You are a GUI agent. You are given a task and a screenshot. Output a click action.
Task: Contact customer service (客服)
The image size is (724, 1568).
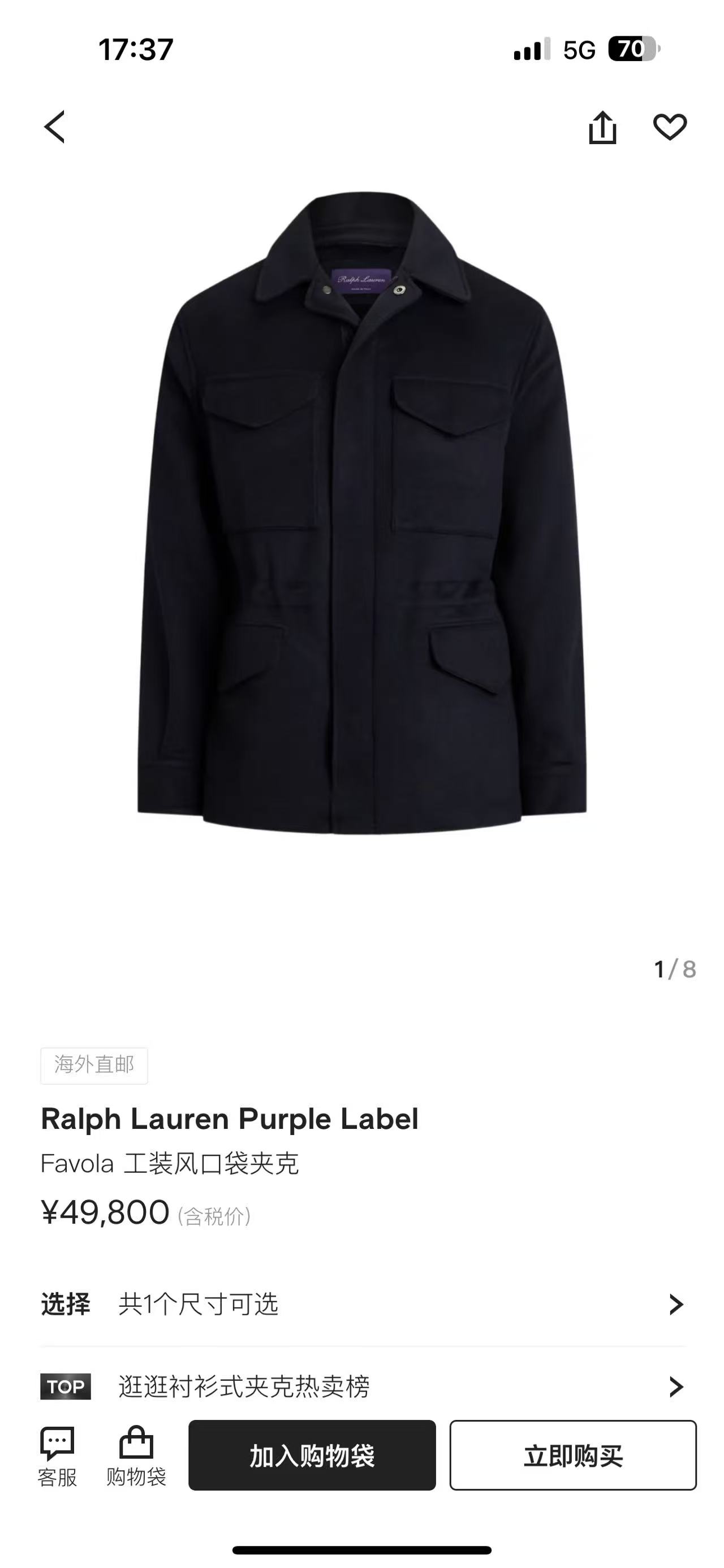57,1456
